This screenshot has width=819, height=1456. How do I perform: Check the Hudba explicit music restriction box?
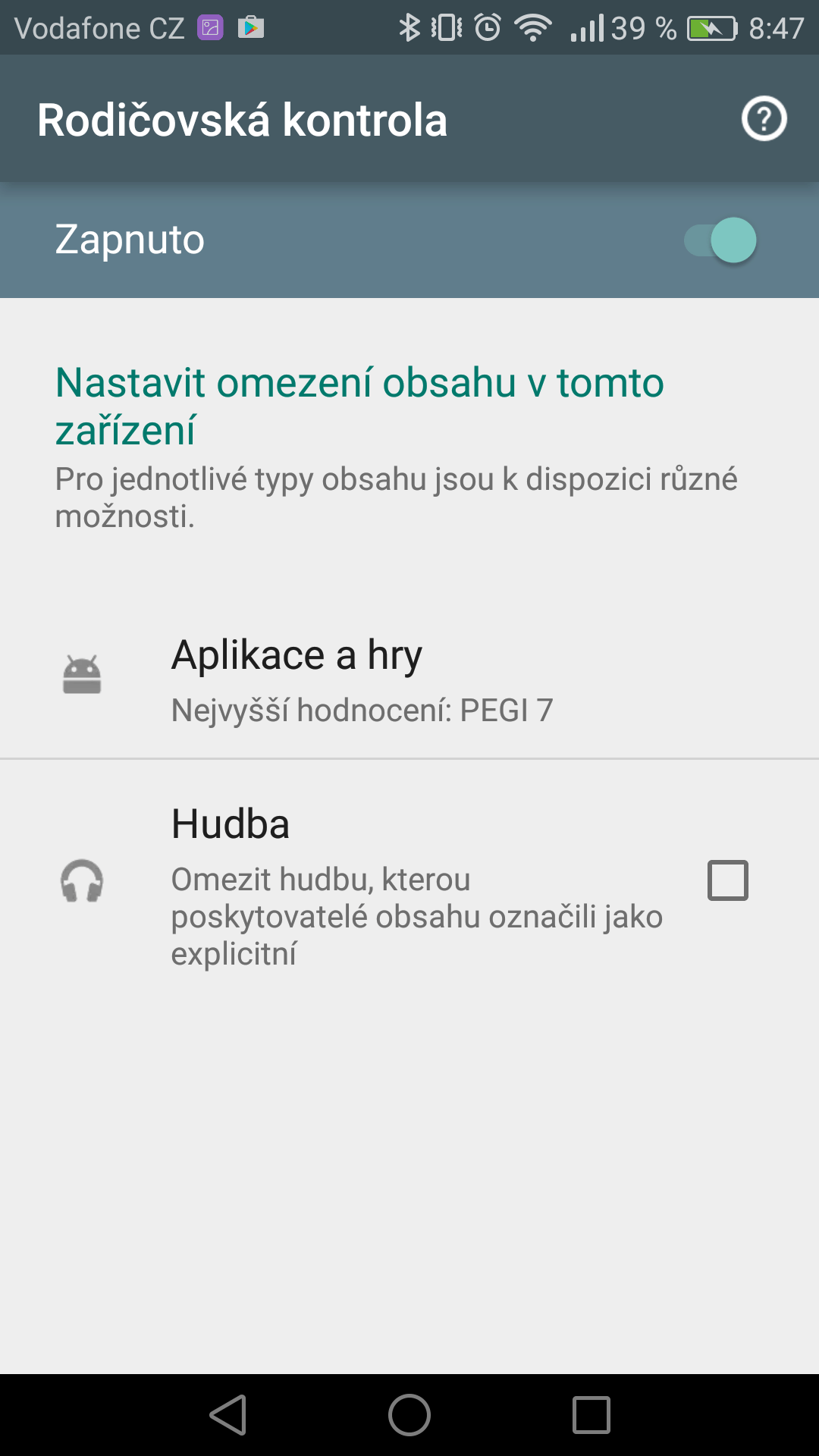tap(728, 880)
